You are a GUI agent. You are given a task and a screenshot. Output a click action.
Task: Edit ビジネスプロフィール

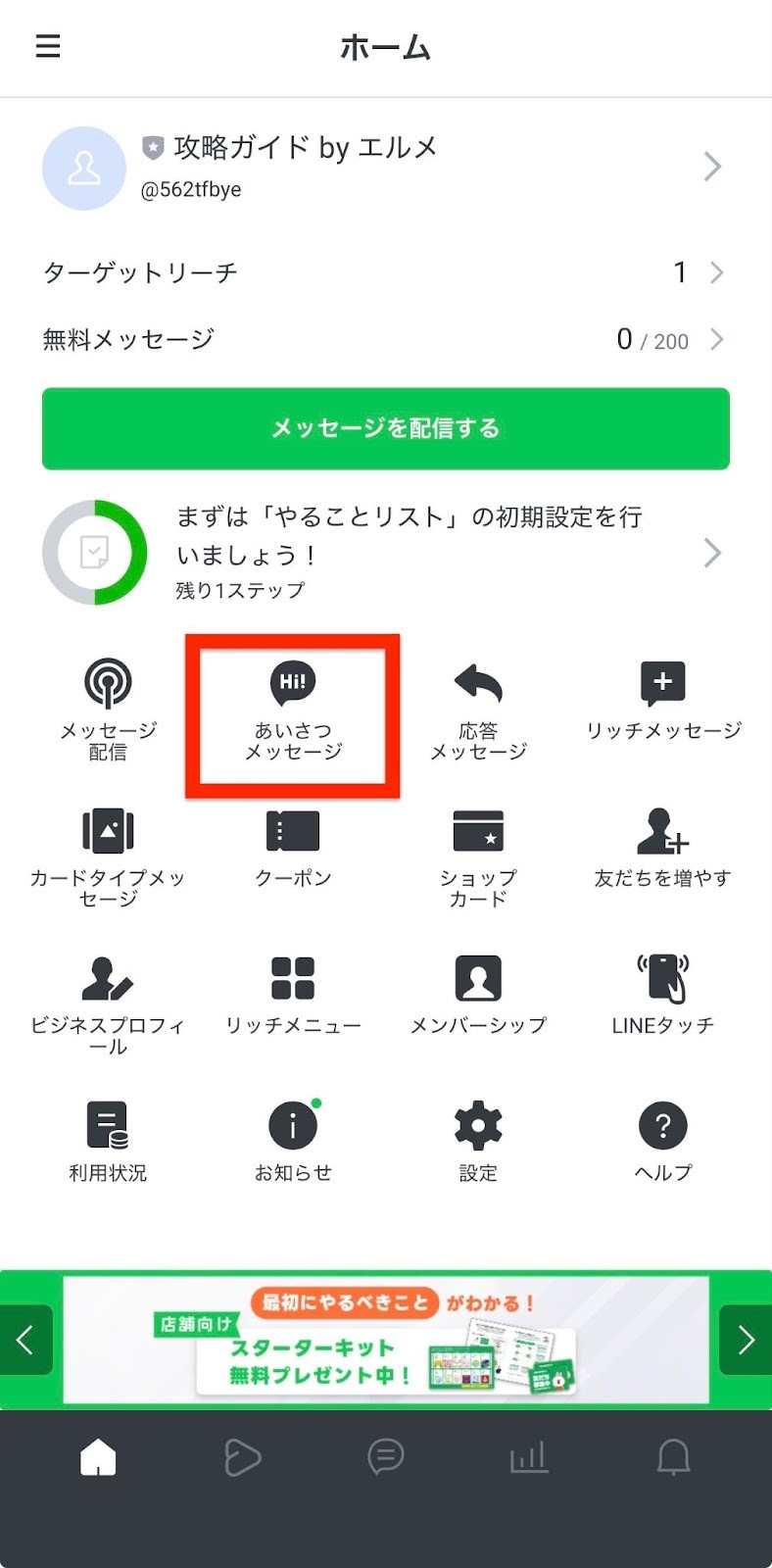click(x=108, y=1002)
